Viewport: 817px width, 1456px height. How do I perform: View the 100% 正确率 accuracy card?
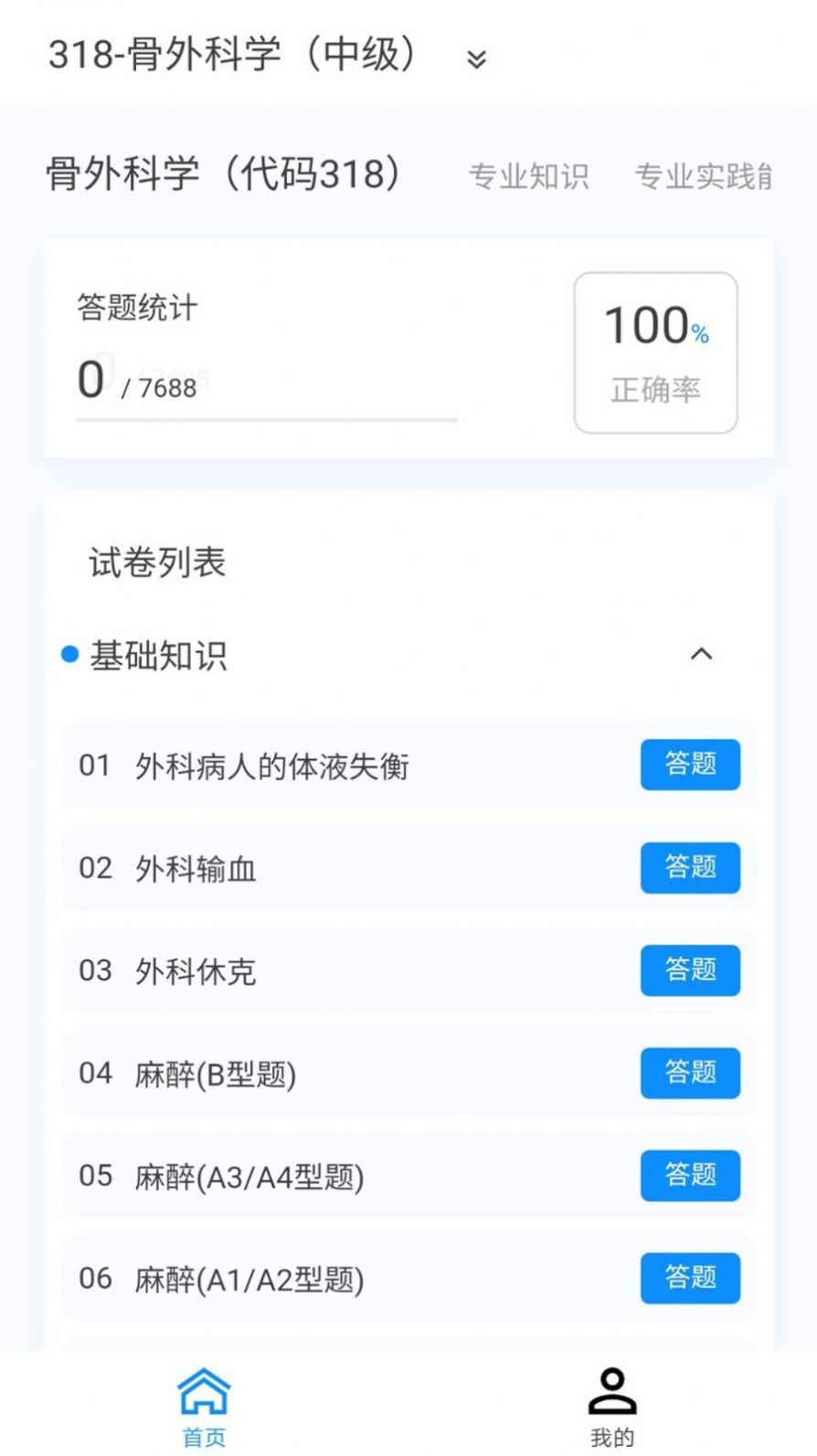(x=654, y=352)
